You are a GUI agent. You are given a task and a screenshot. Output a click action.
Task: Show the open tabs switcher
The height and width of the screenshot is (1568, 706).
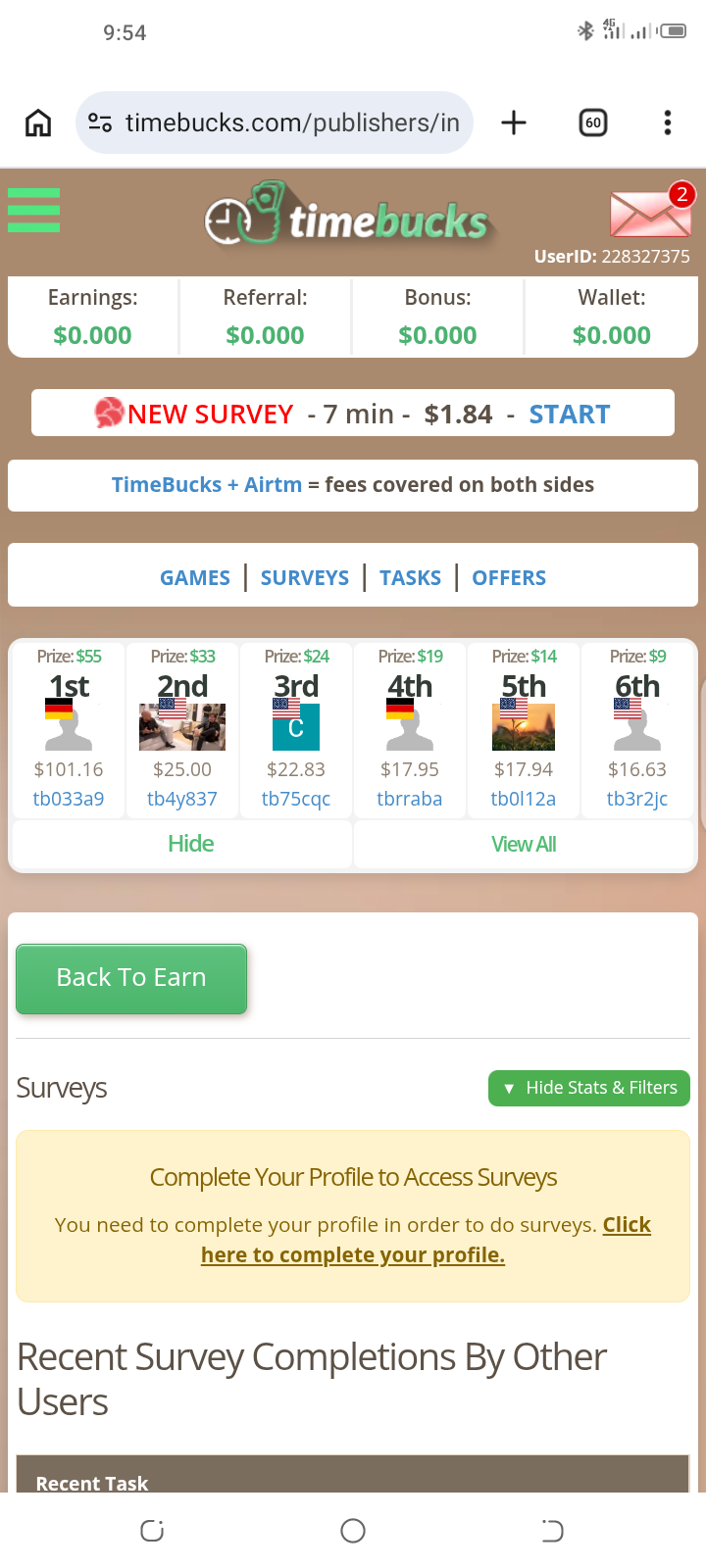tap(592, 122)
